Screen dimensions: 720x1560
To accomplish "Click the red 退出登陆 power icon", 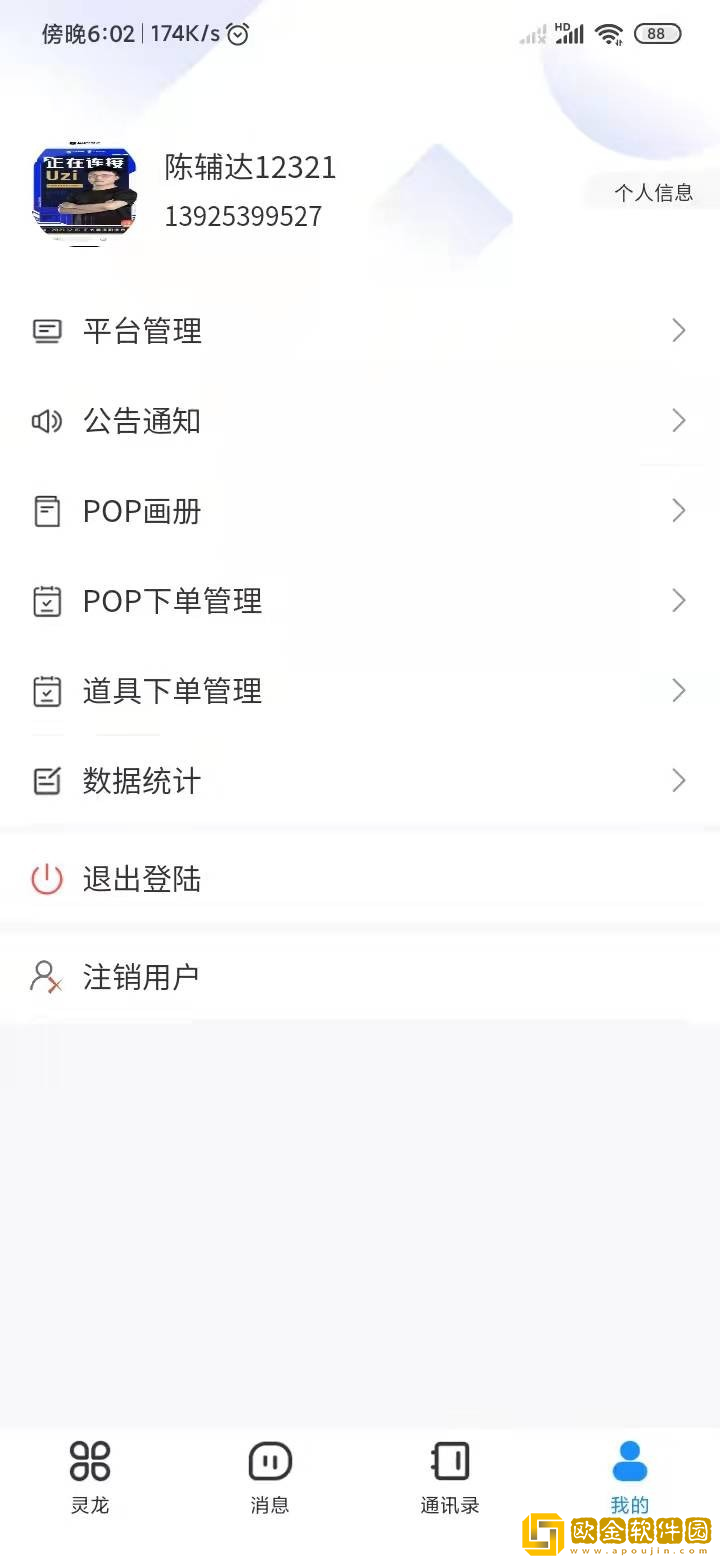I will (47, 879).
